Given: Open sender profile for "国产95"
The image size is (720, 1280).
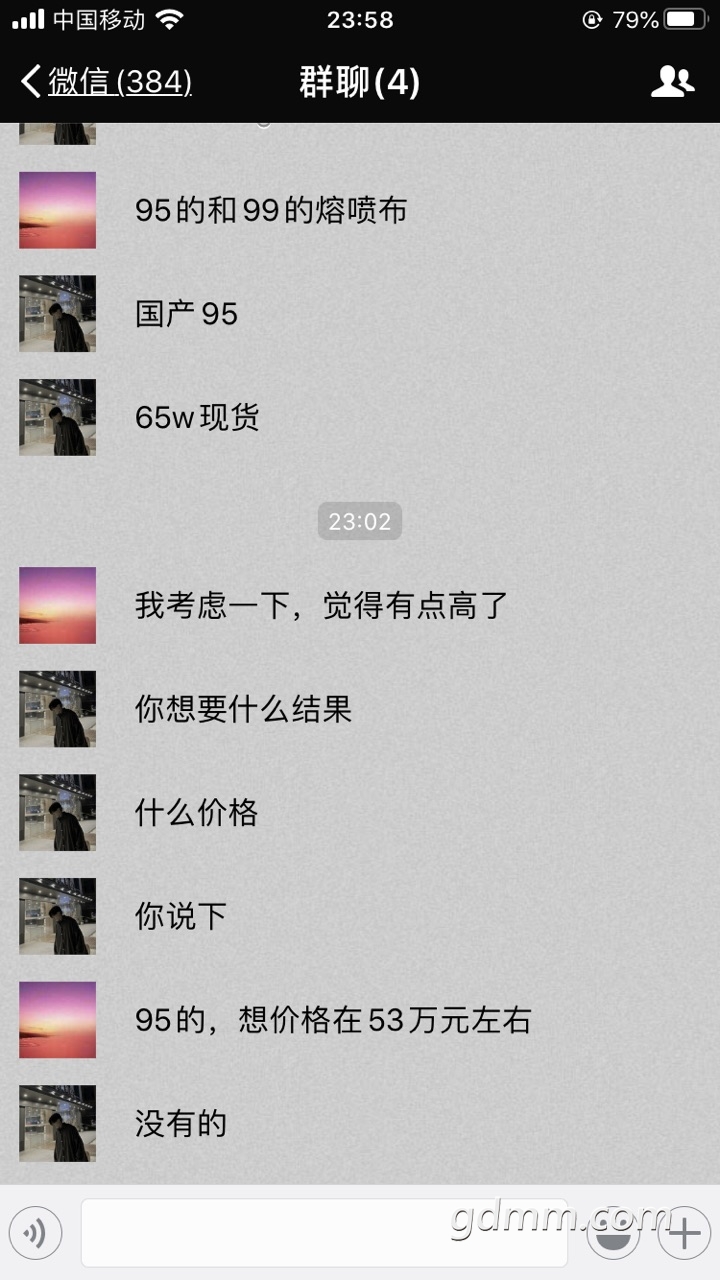Looking at the screenshot, I should coord(58,314).
